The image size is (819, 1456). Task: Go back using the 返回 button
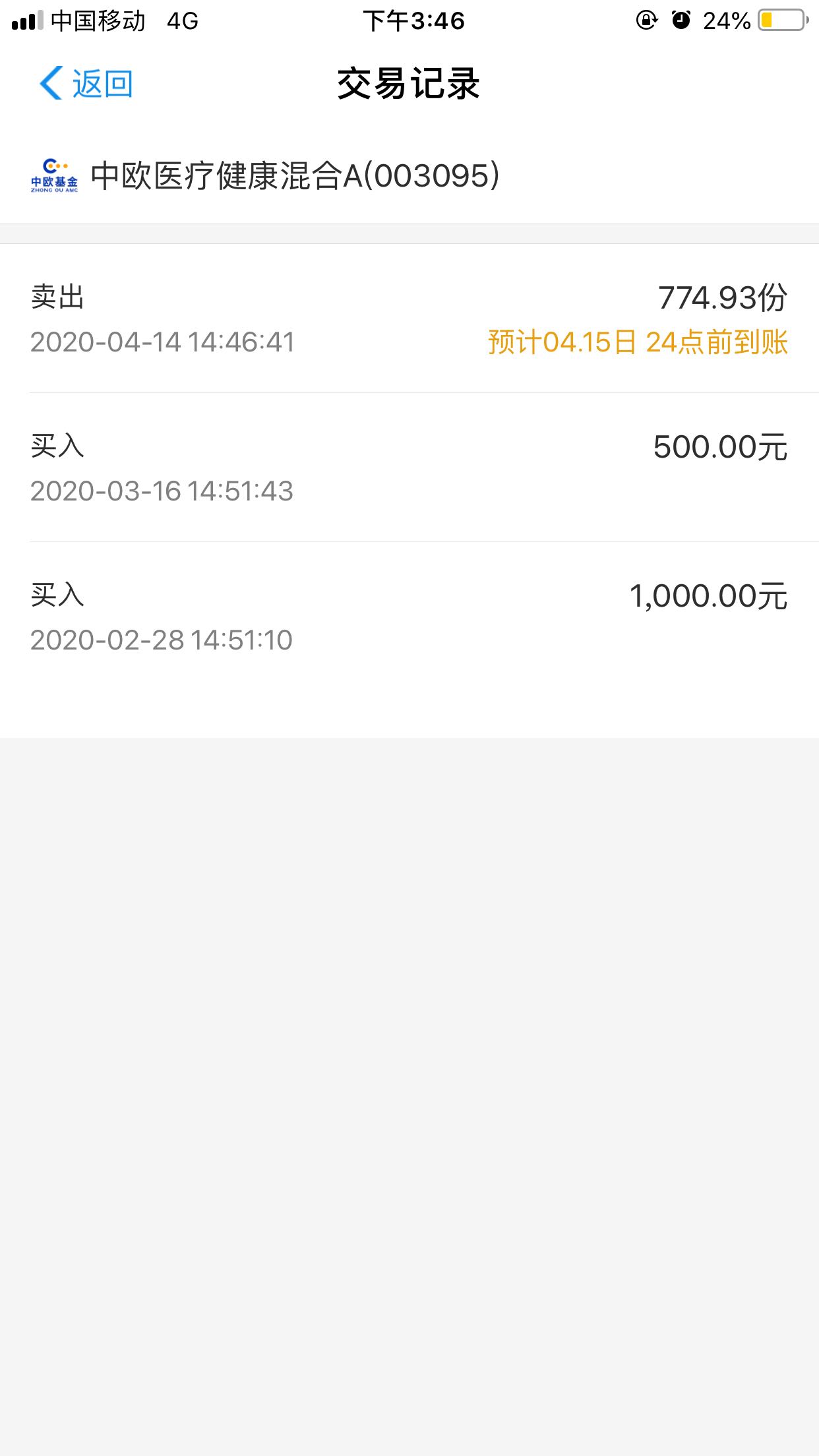point(86,84)
